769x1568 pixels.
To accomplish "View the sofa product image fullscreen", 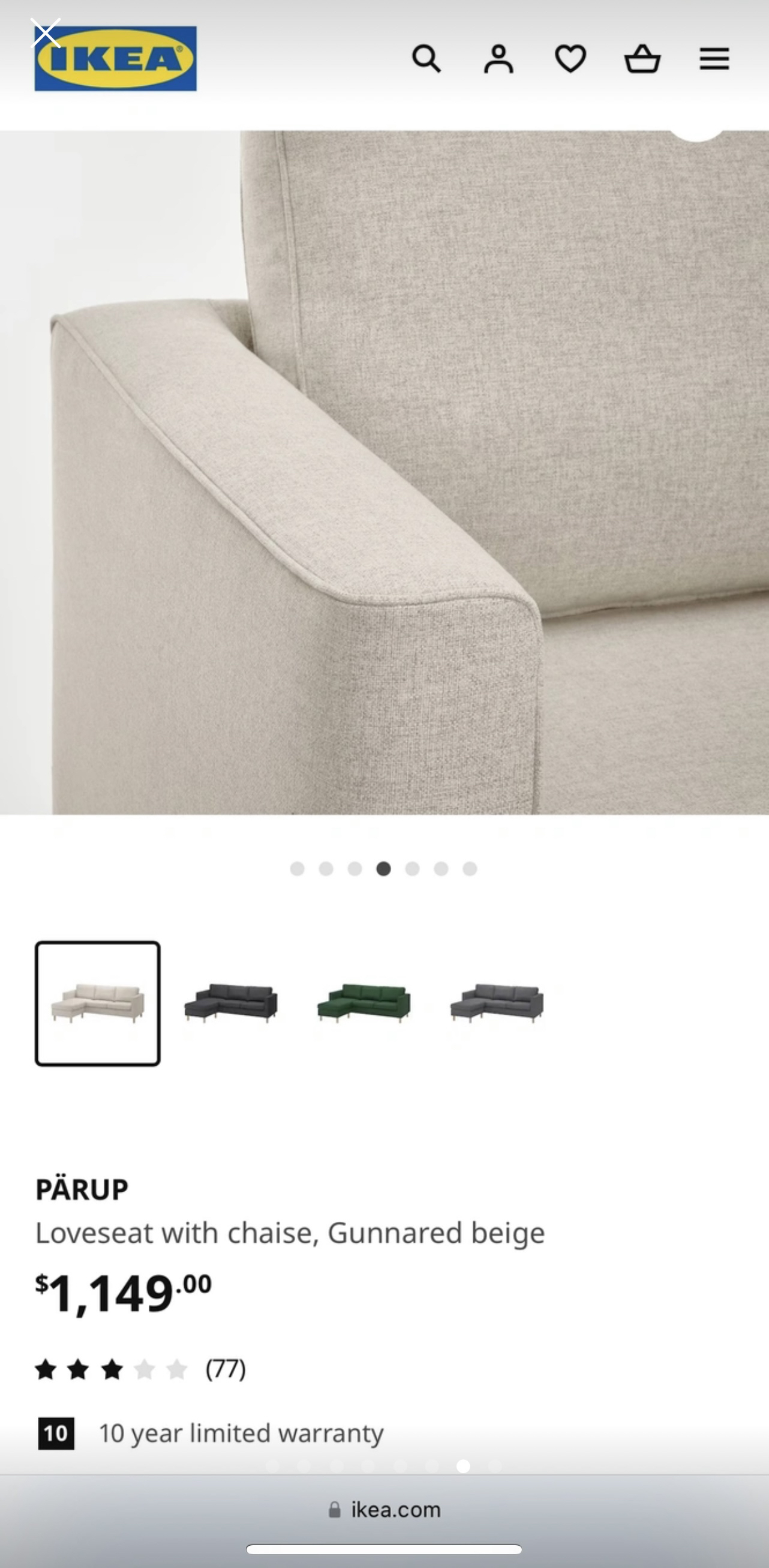I will tap(384, 472).
